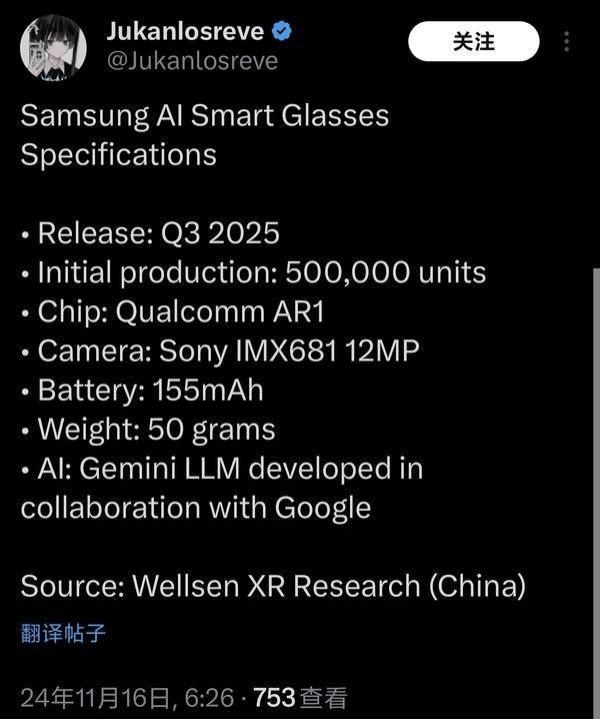Translate the post via 翻译帖子
Image resolution: width=600 pixels, height=719 pixels.
point(63,633)
